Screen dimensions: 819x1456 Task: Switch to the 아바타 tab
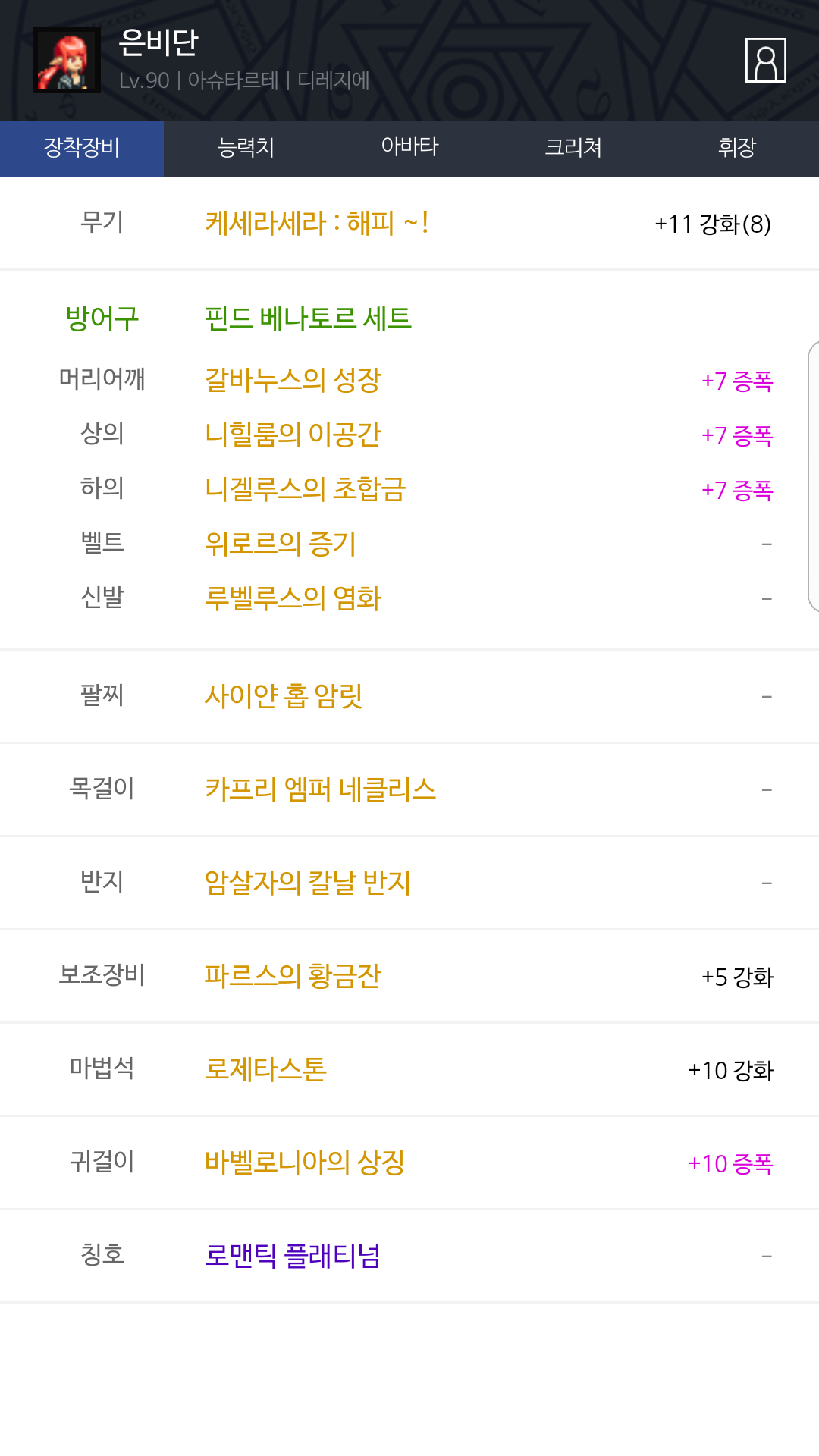(x=409, y=149)
